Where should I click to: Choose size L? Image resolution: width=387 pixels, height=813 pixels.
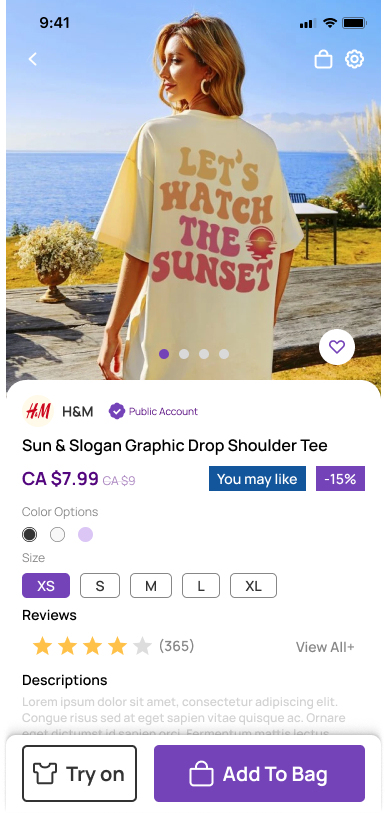pos(201,586)
